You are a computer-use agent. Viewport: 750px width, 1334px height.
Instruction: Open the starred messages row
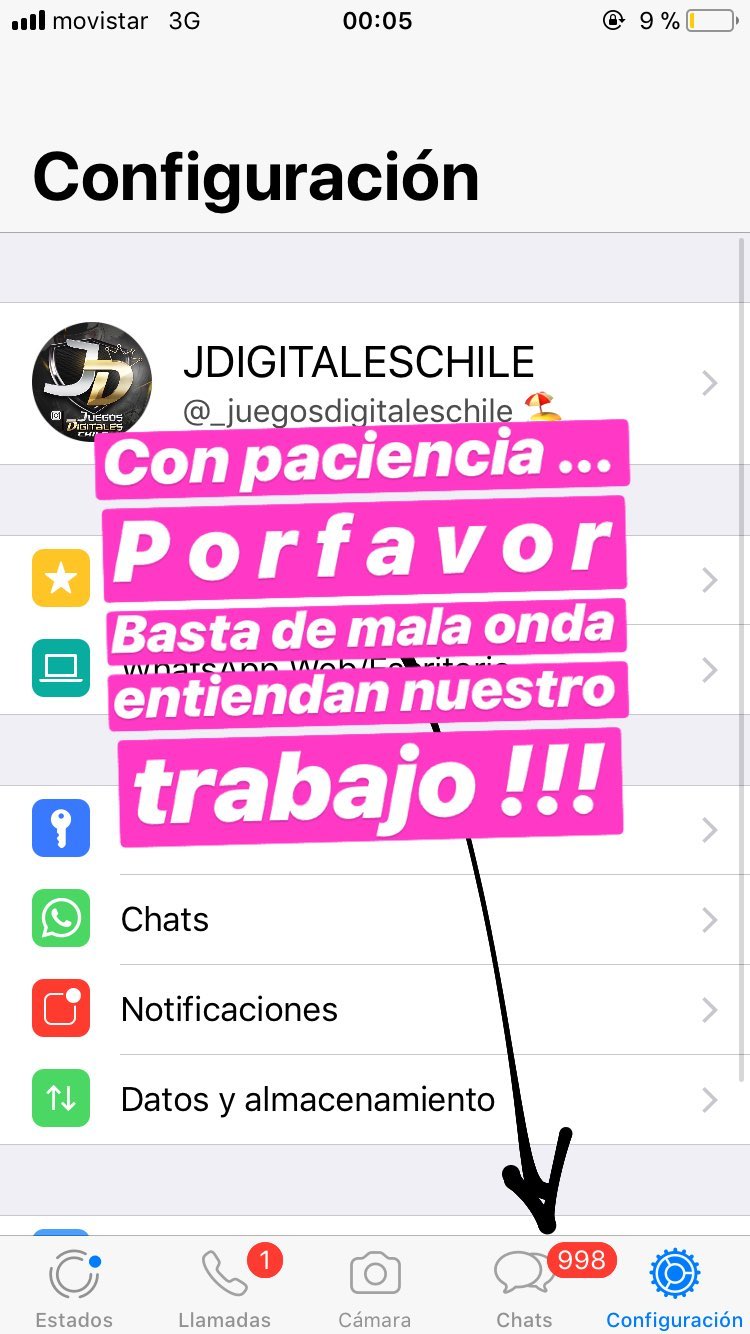click(x=375, y=580)
